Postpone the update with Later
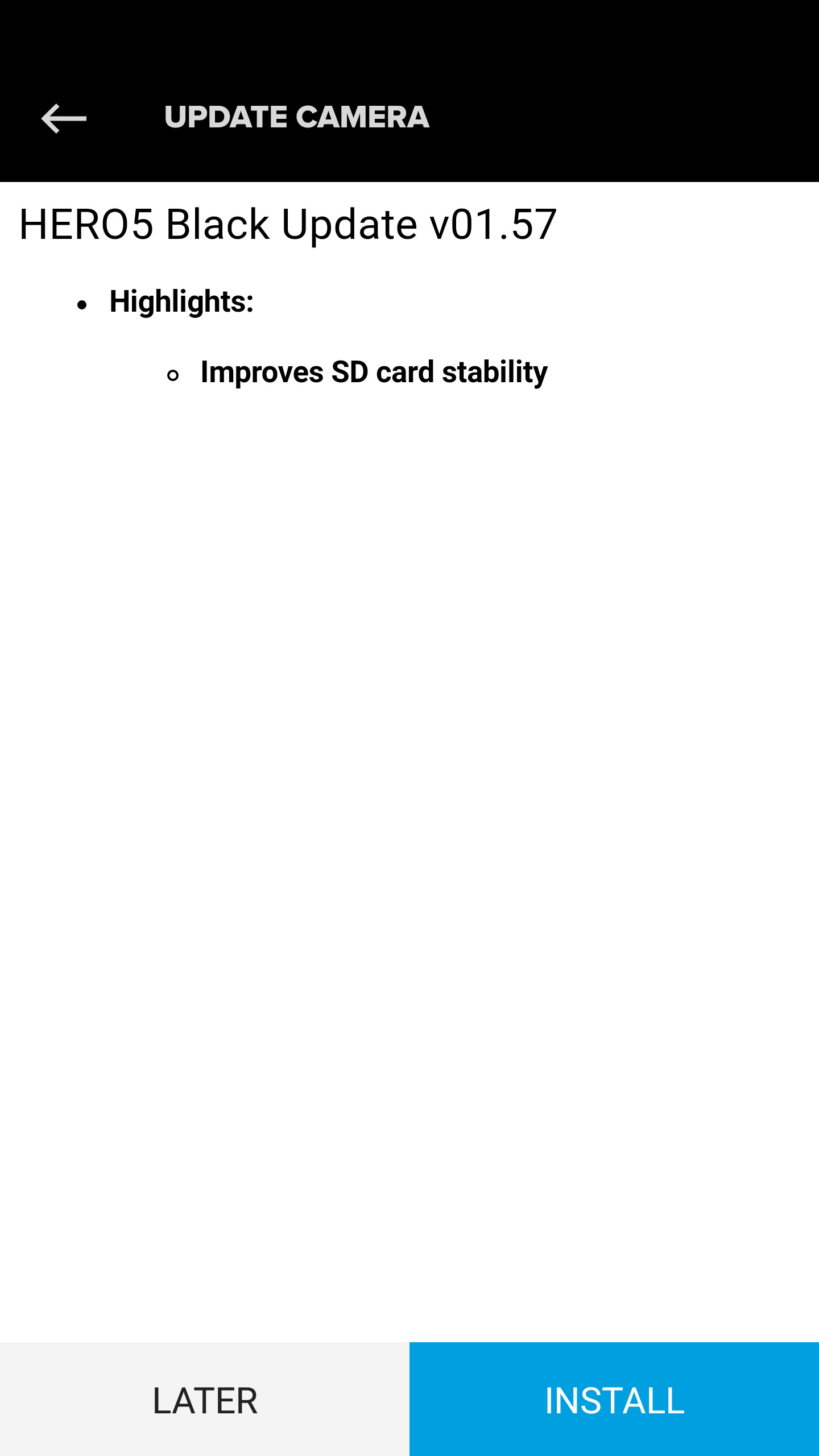The height and width of the screenshot is (1456, 819). point(205,1400)
